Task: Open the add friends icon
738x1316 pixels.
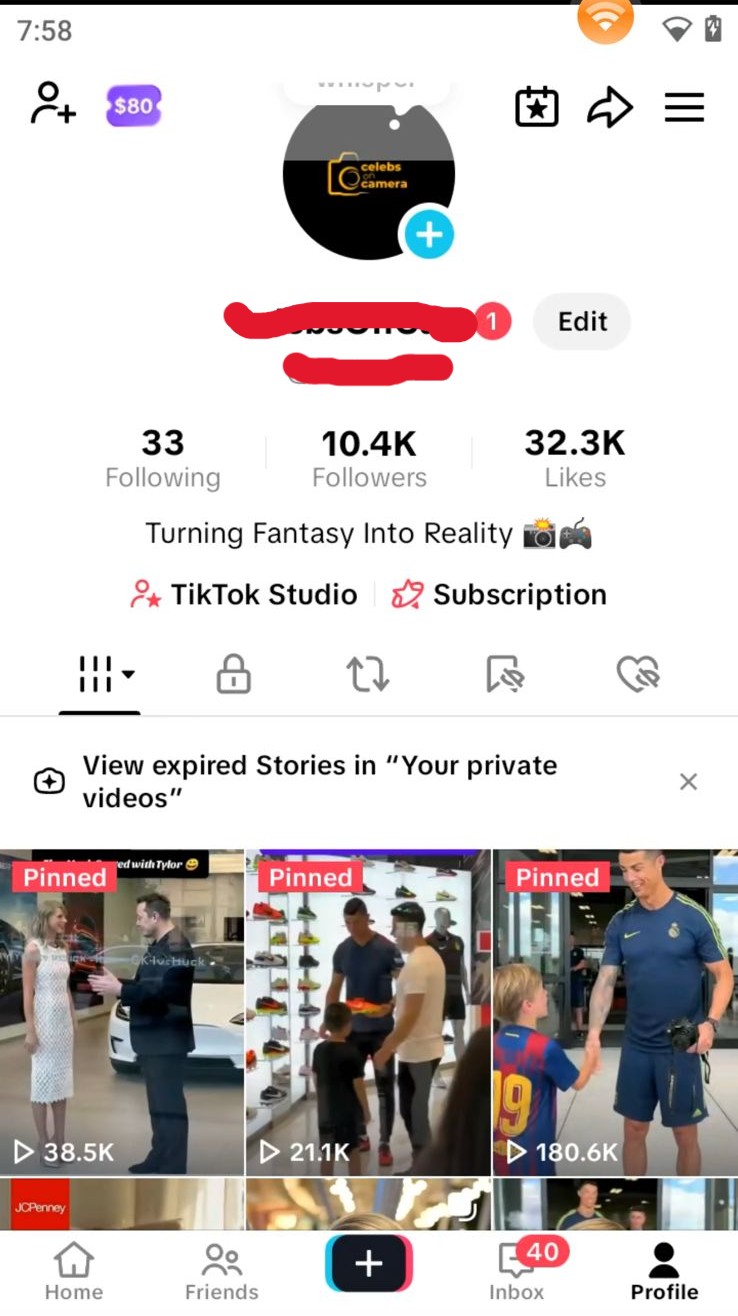Action: 53,104
